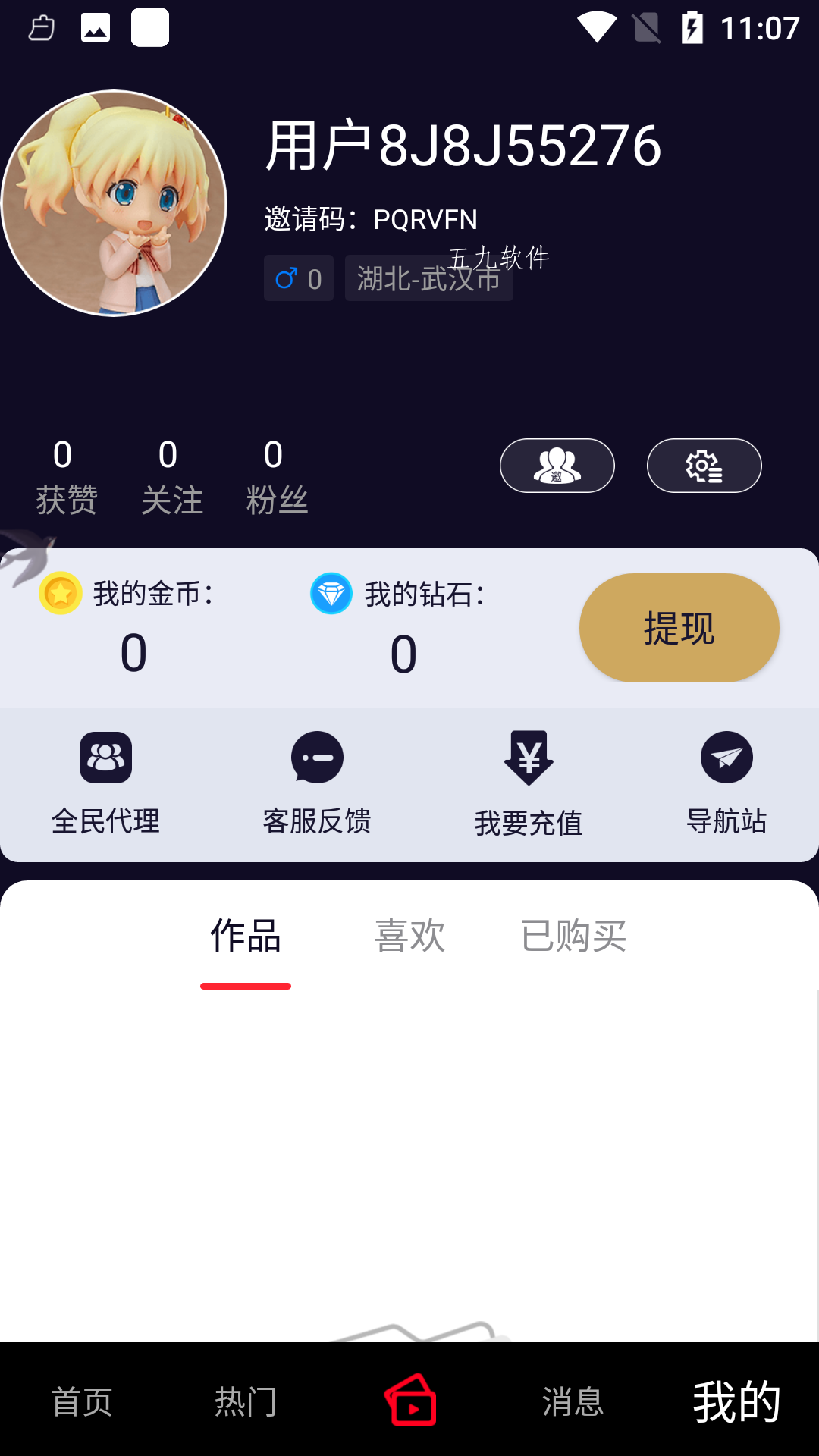View the 关注 following list
The height and width of the screenshot is (1456, 819).
click(171, 478)
